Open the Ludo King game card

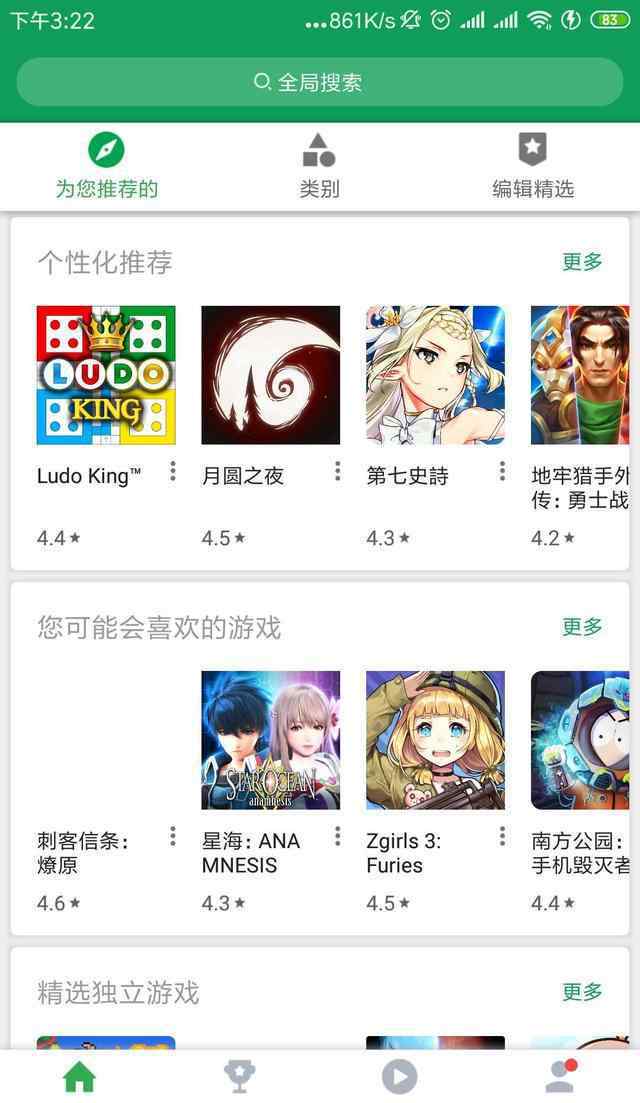pos(106,375)
